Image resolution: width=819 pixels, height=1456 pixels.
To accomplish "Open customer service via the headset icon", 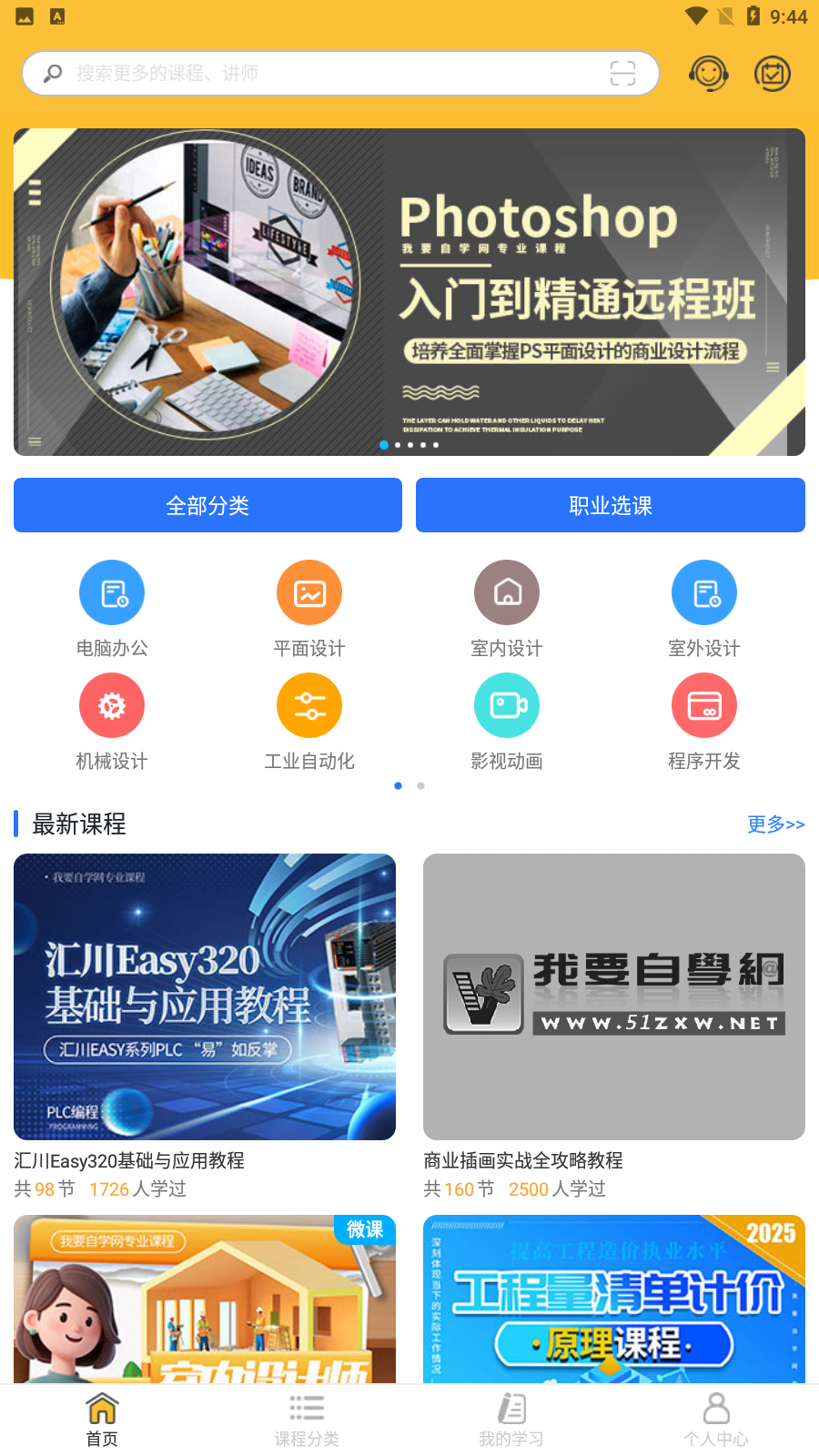I will click(x=708, y=73).
